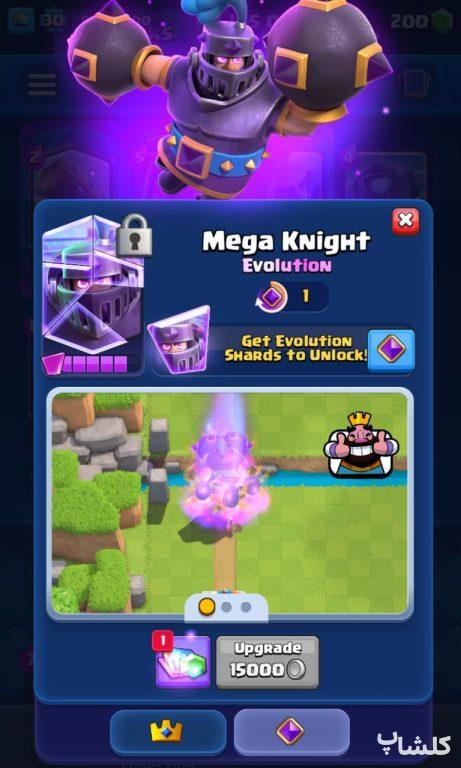
Task: Select the purple evolution shard tab
Action: click(x=291, y=732)
